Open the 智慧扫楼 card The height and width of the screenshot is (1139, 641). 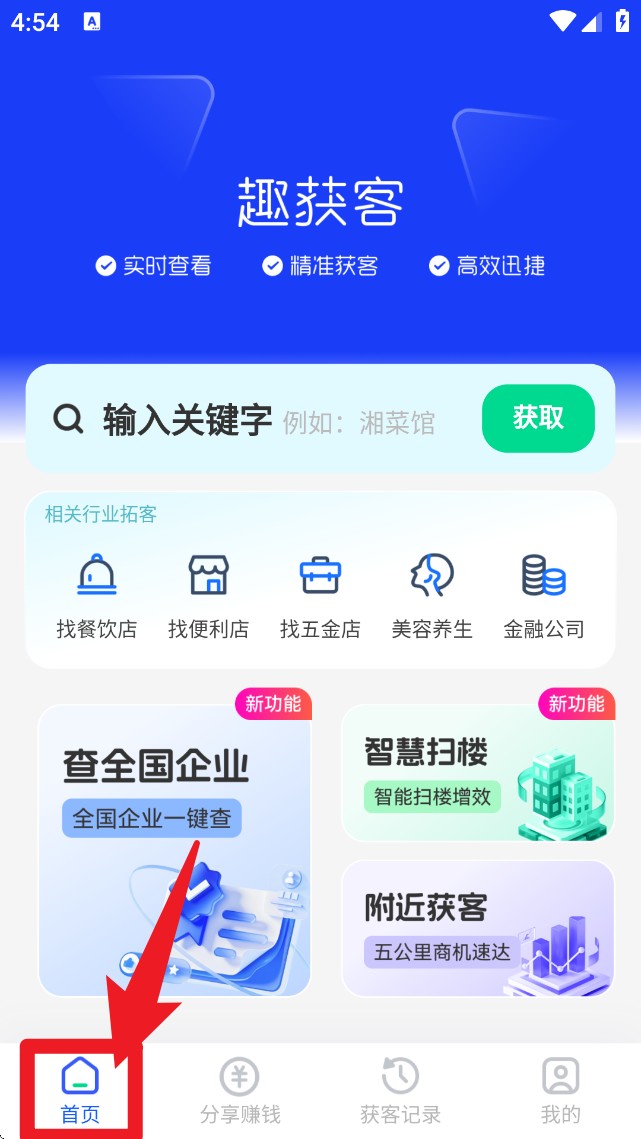coord(478,773)
